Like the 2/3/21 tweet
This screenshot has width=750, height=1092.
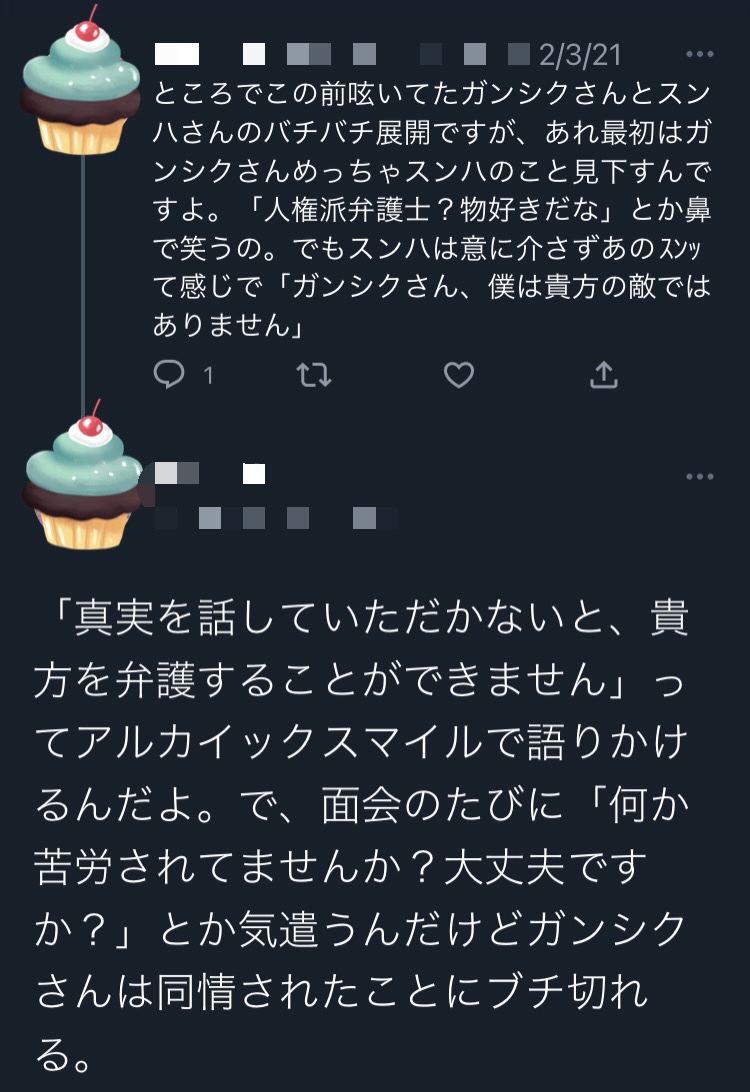pos(458,375)
